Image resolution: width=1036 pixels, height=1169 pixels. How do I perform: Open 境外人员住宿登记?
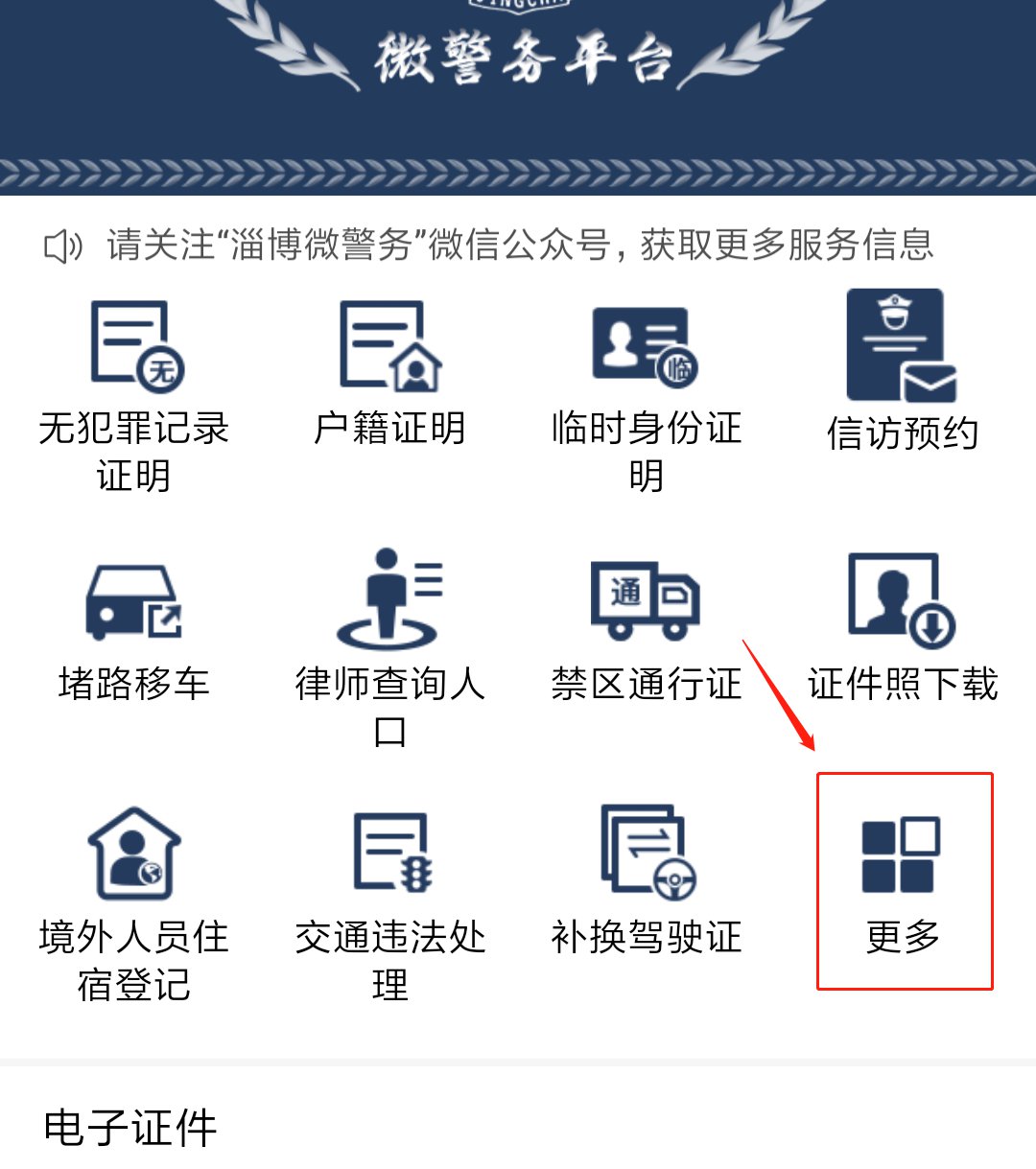point(134,903)
